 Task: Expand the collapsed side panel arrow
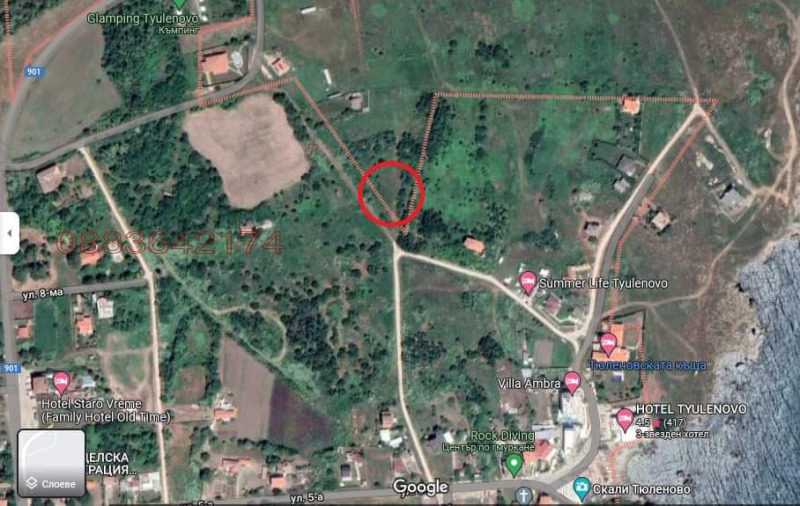point(9,234)
